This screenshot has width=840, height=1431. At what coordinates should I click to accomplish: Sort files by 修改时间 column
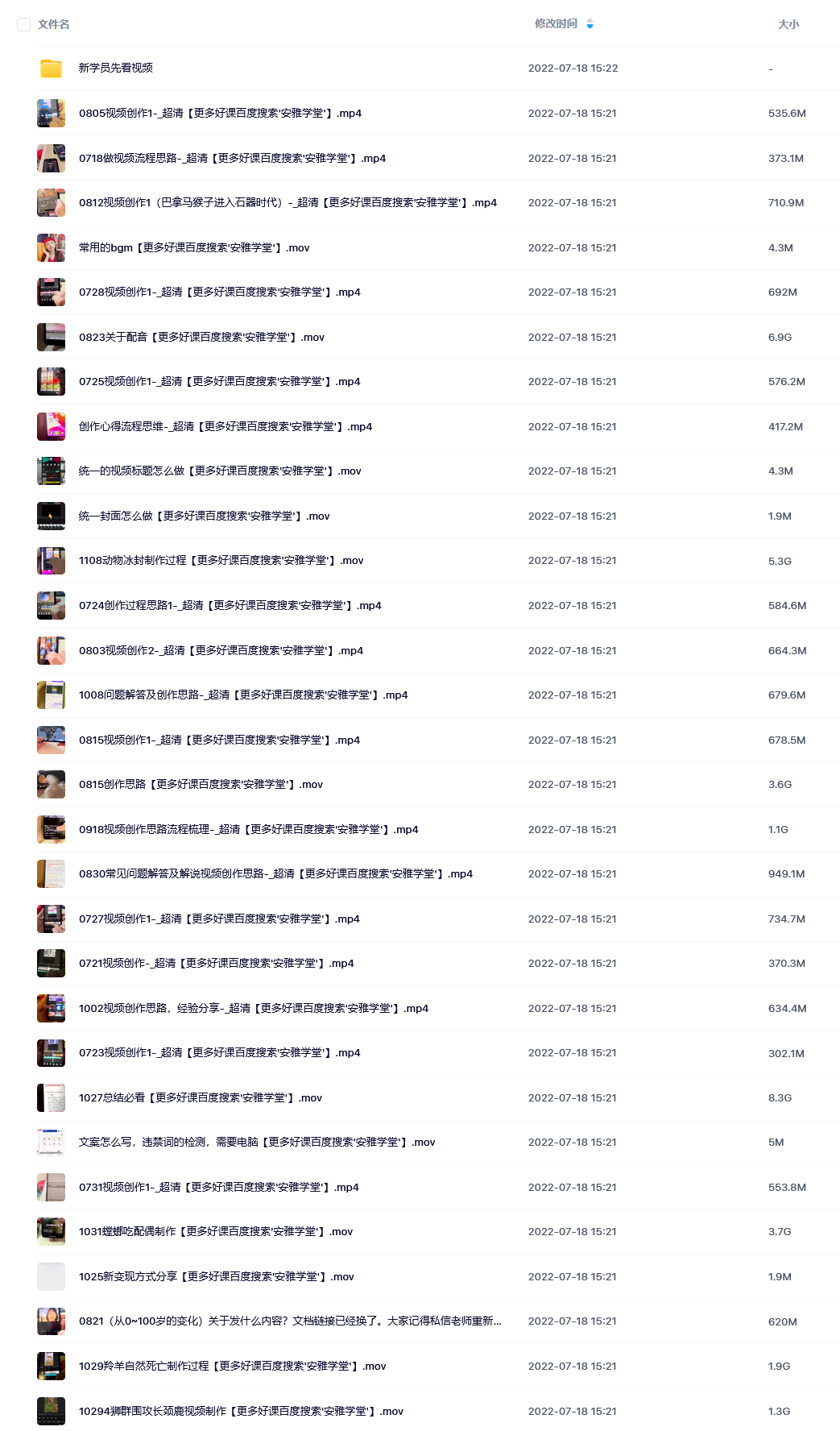coord(556,24)
